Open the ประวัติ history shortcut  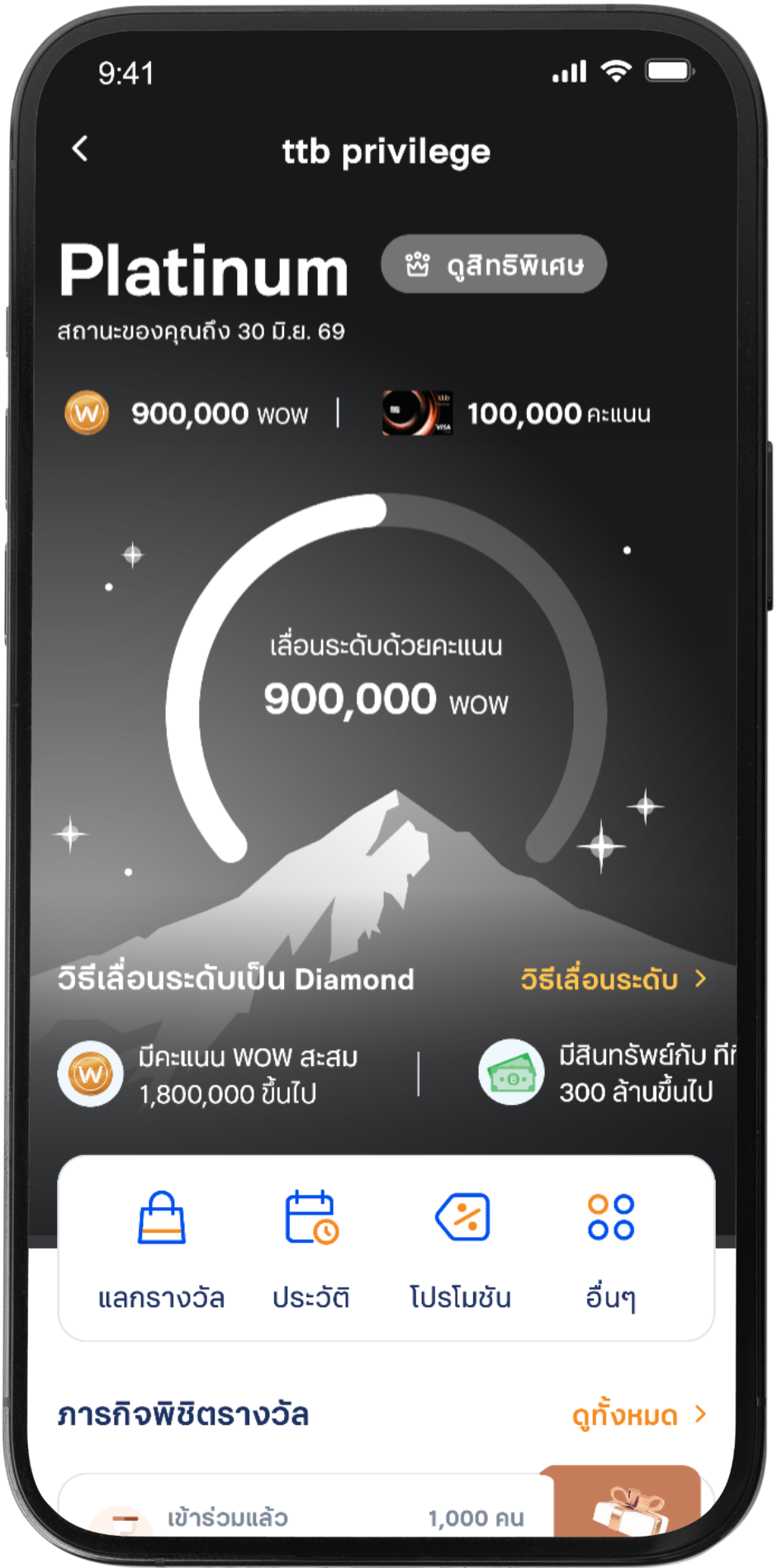click(311, 1247)
